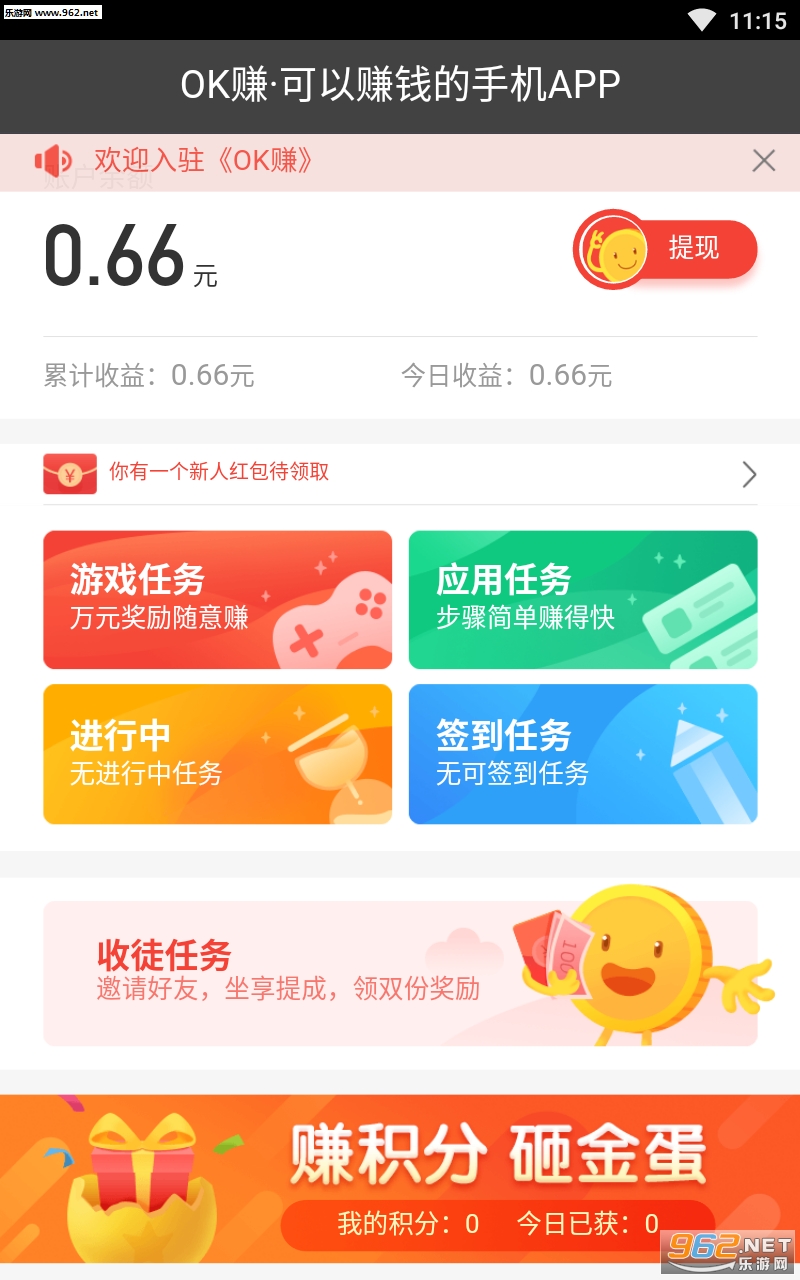Open the 游戏任务 card
Viewport: 800px width, 1280px height.
[x=217, y=599]
